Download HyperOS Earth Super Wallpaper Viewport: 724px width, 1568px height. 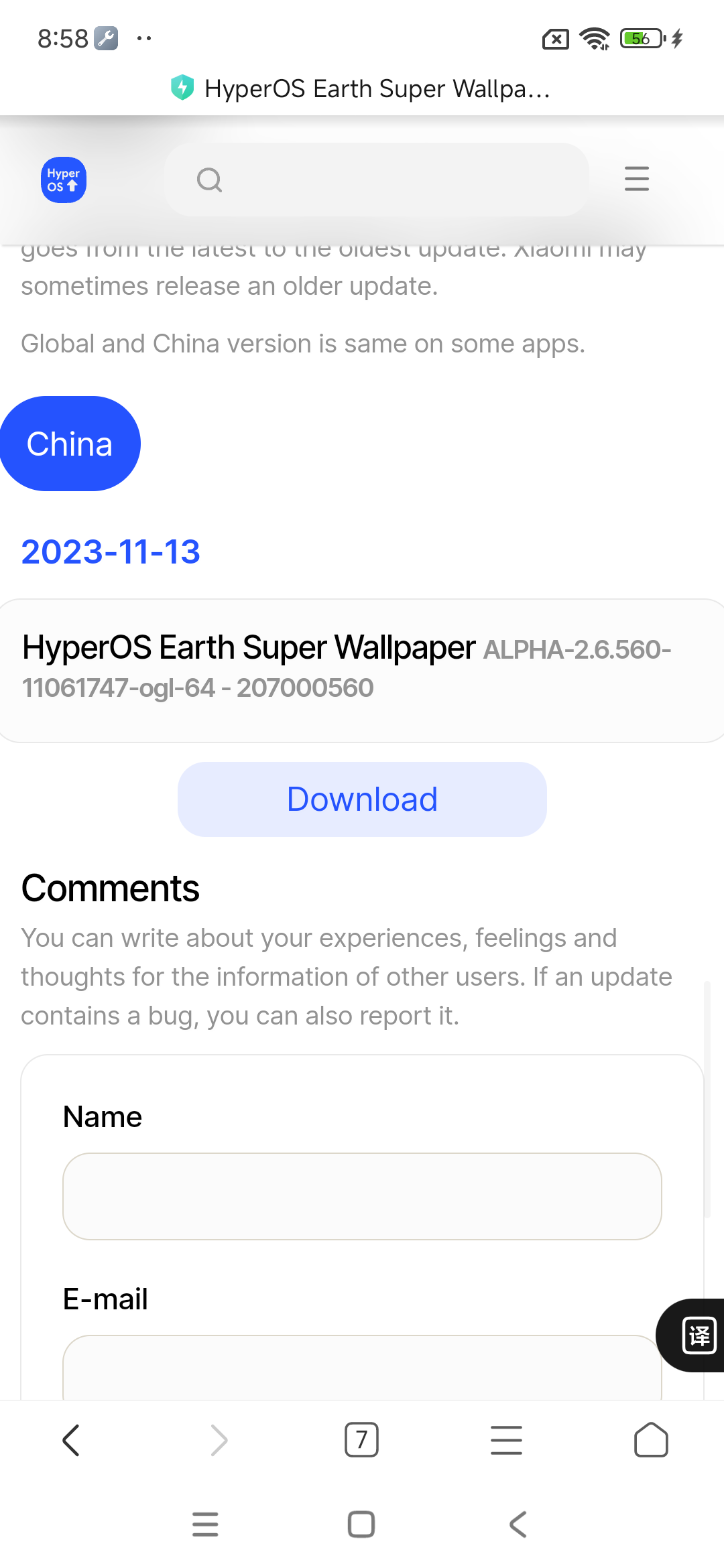coord(362,799)
